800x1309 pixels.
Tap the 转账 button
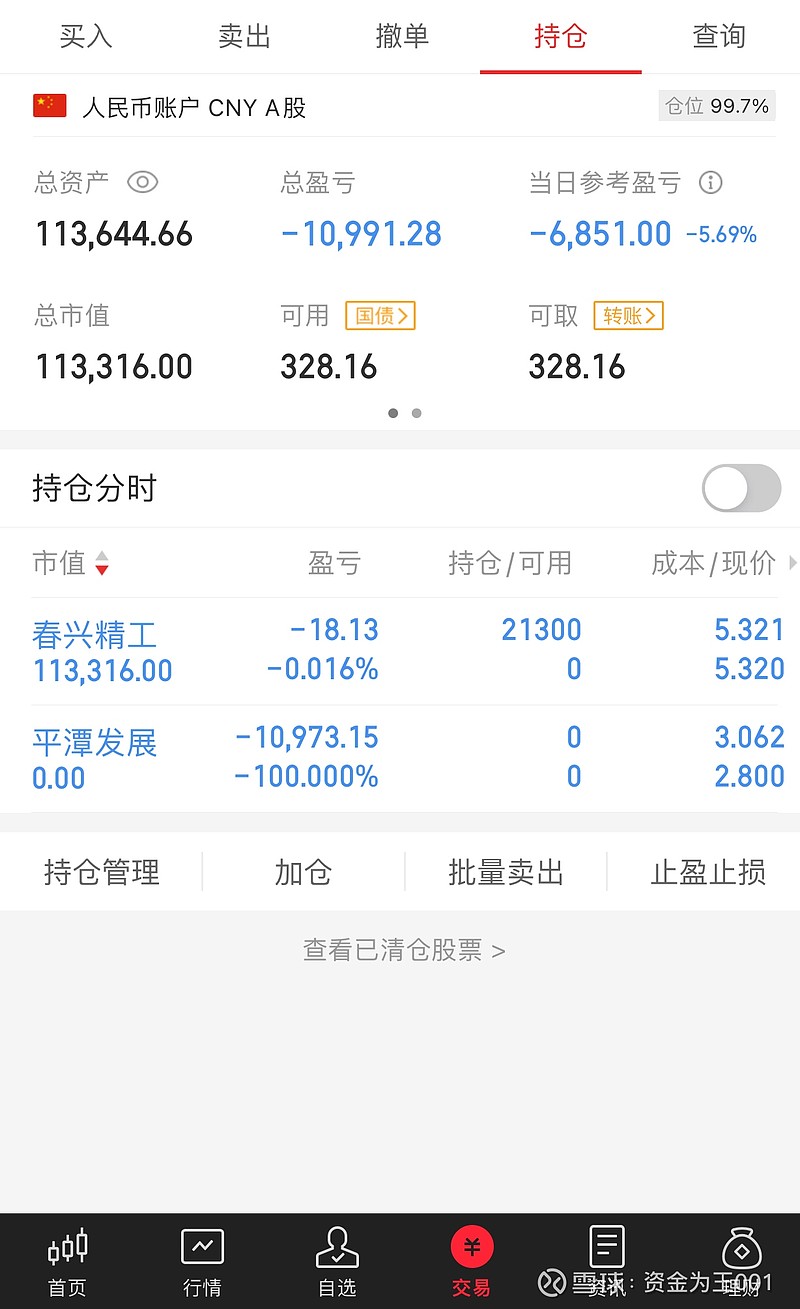click(x=628, y=316)
